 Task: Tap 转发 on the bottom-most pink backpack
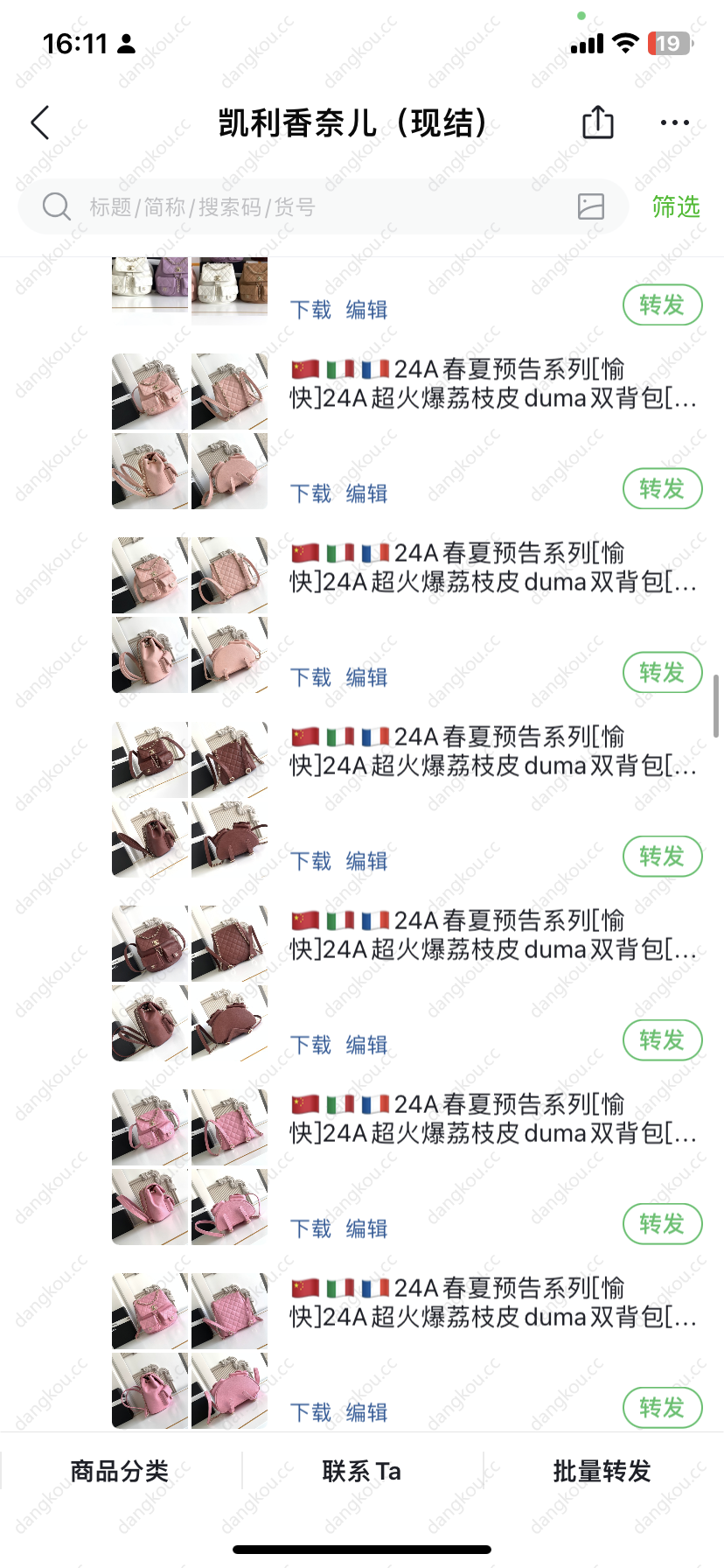coord(662,1408)
